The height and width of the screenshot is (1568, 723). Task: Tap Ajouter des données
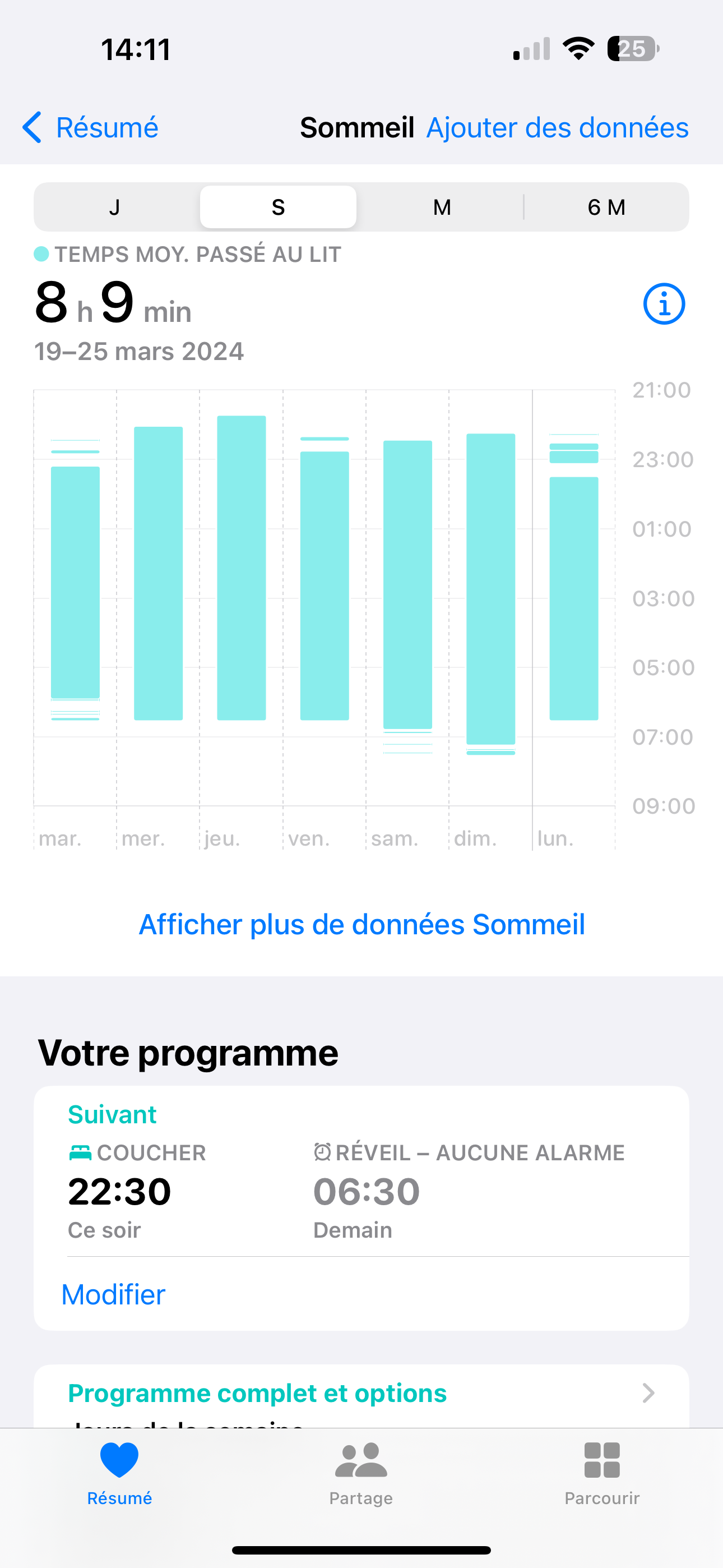pos(557,128)
